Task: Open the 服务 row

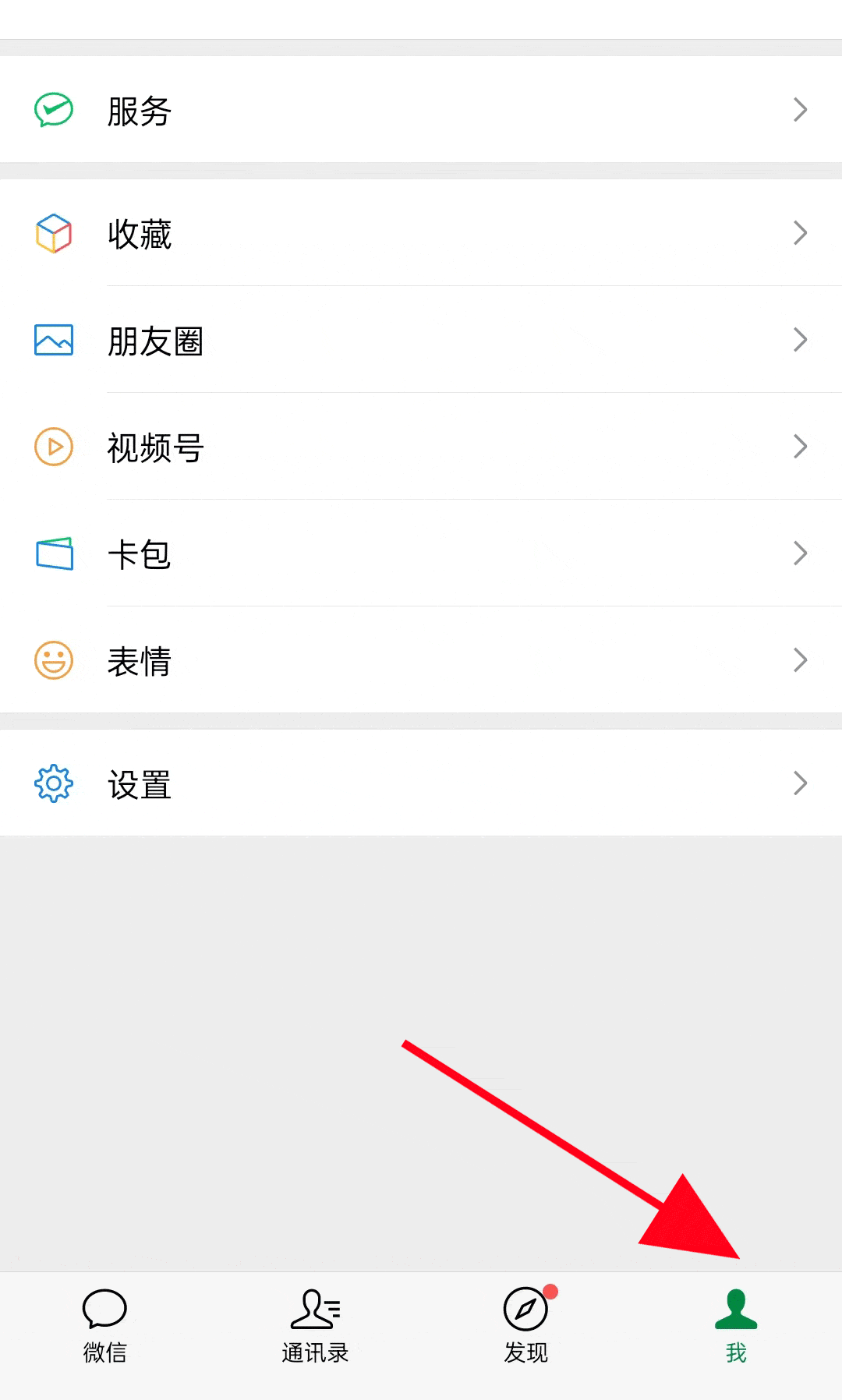Action: 421,109
